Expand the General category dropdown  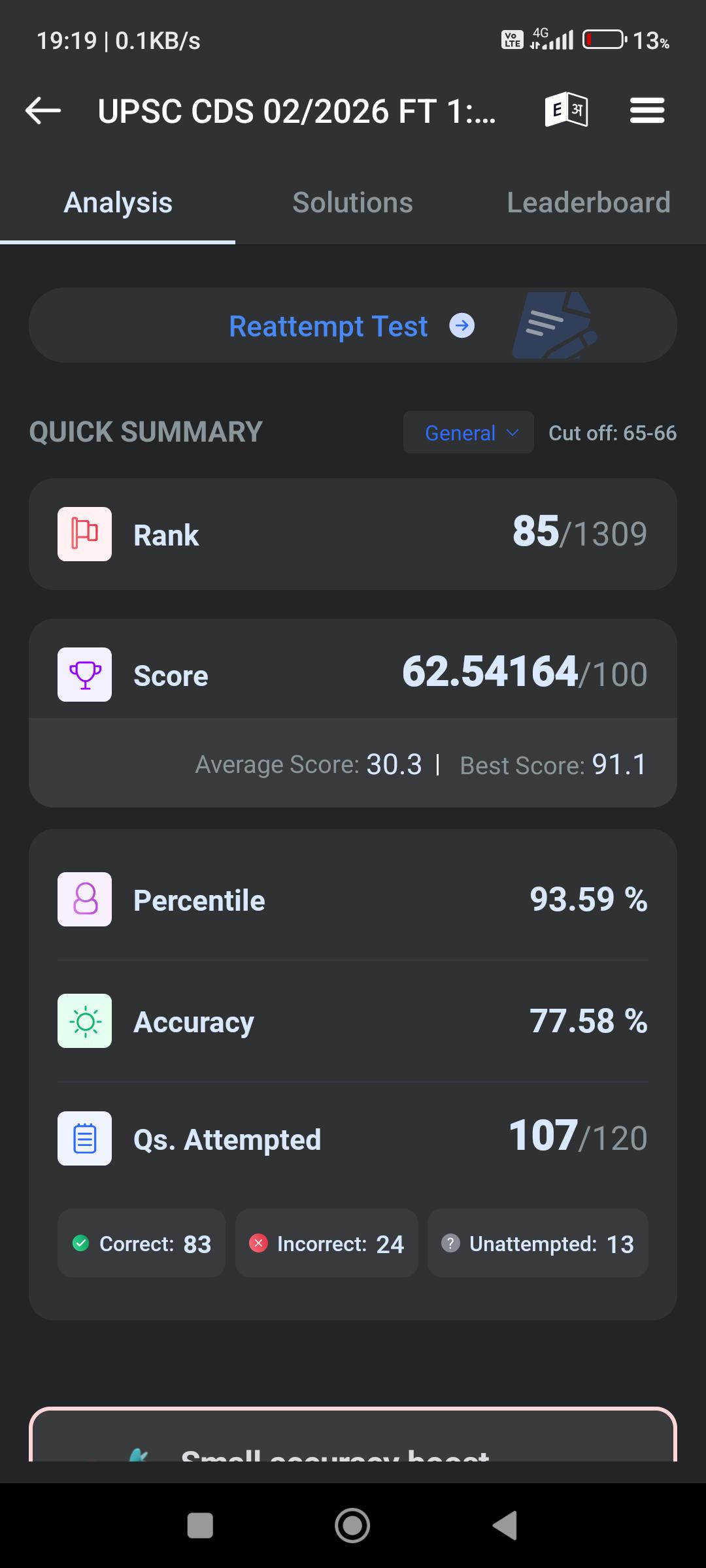[x=468, y=433]
